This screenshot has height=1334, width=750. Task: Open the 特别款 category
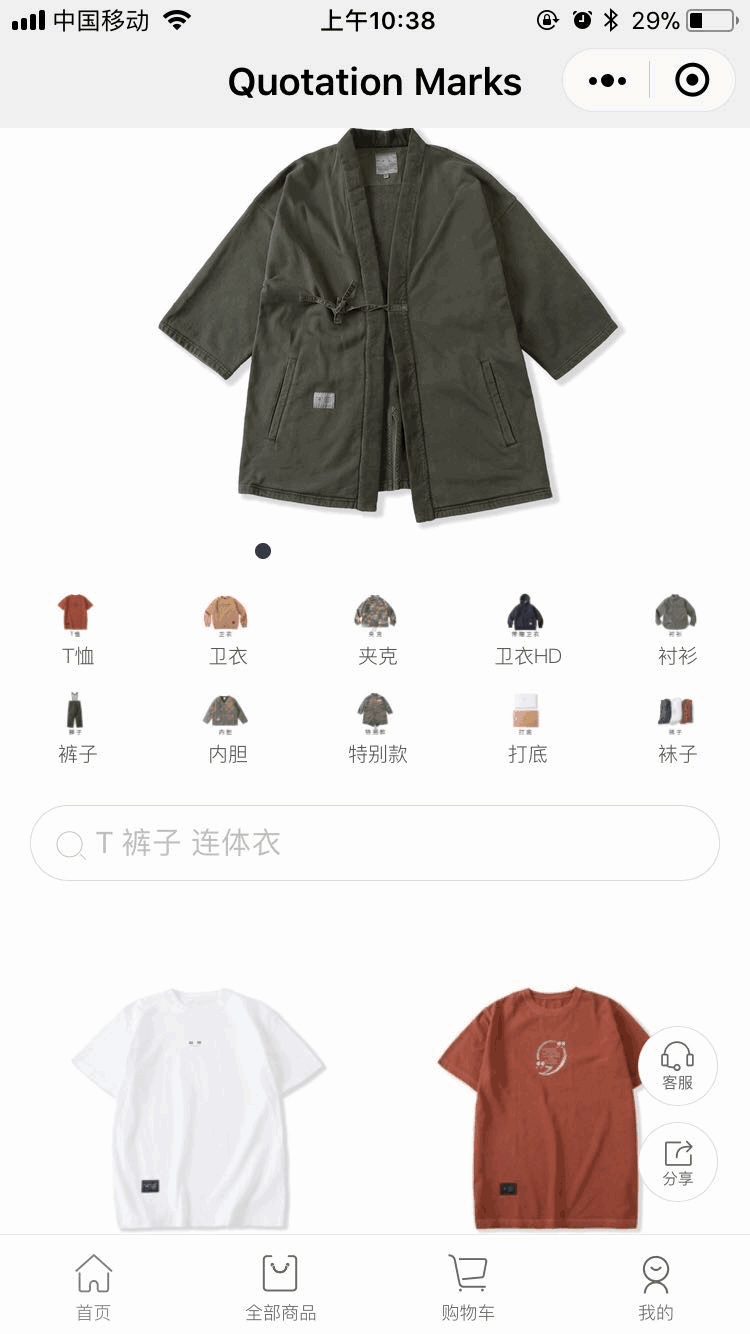tap(377, 728)
